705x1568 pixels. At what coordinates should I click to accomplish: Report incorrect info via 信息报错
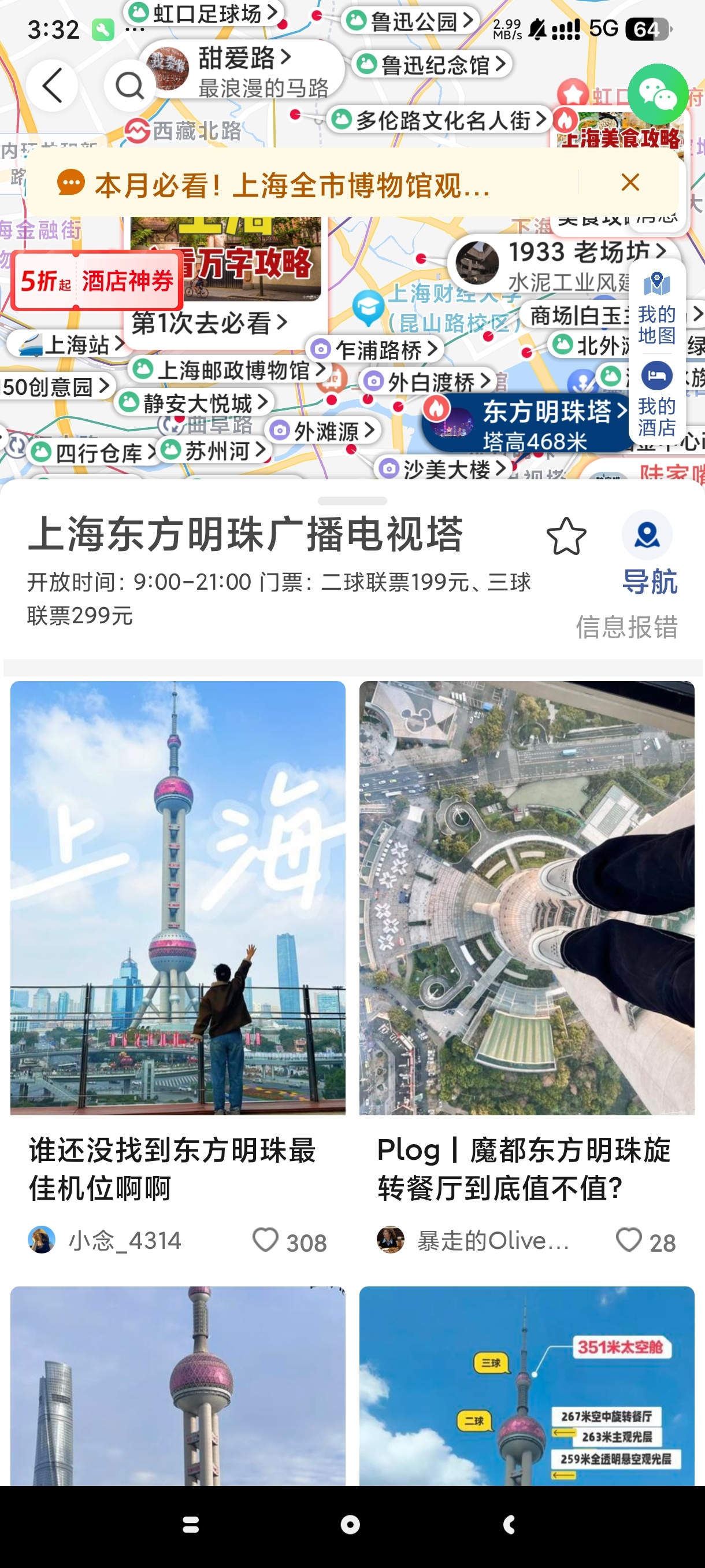626,627
